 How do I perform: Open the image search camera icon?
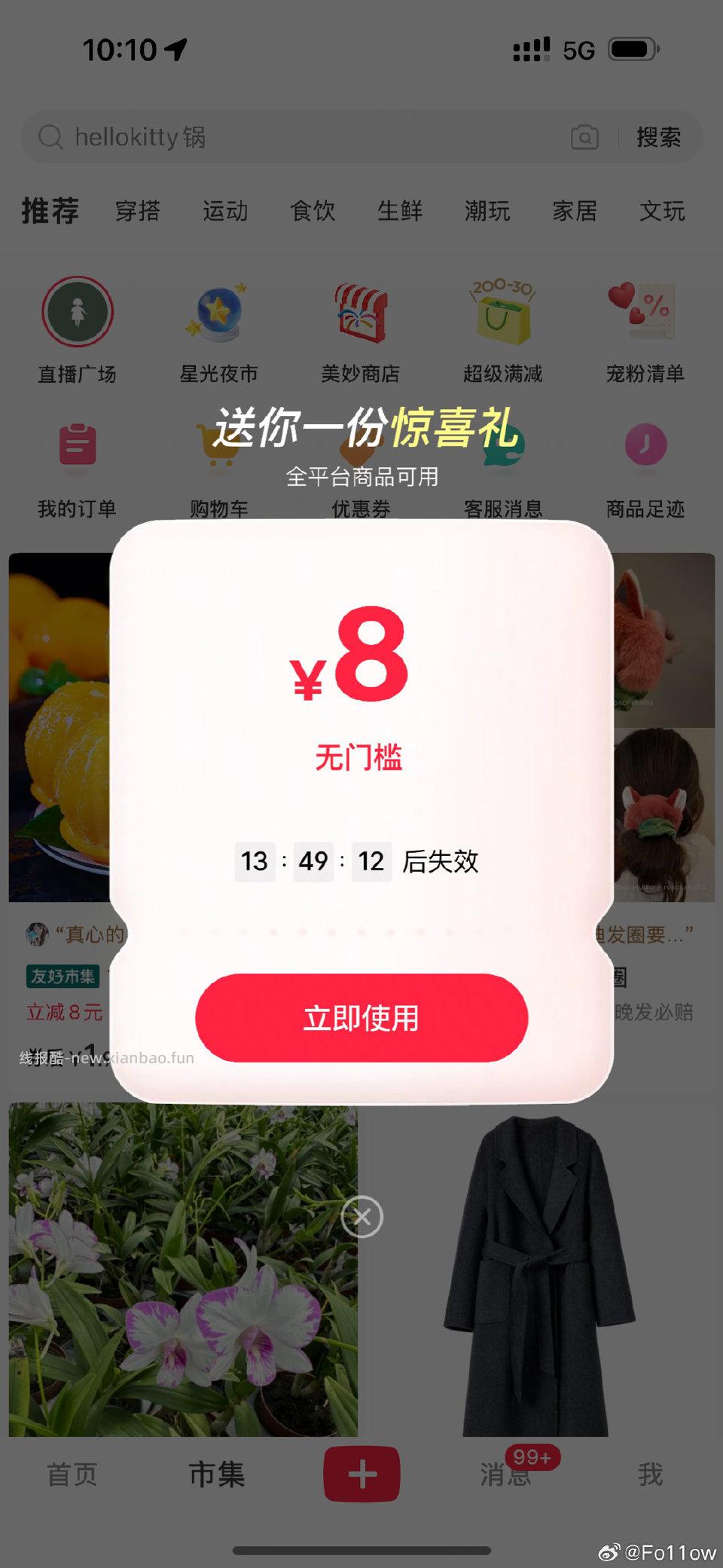coord(584,137)
